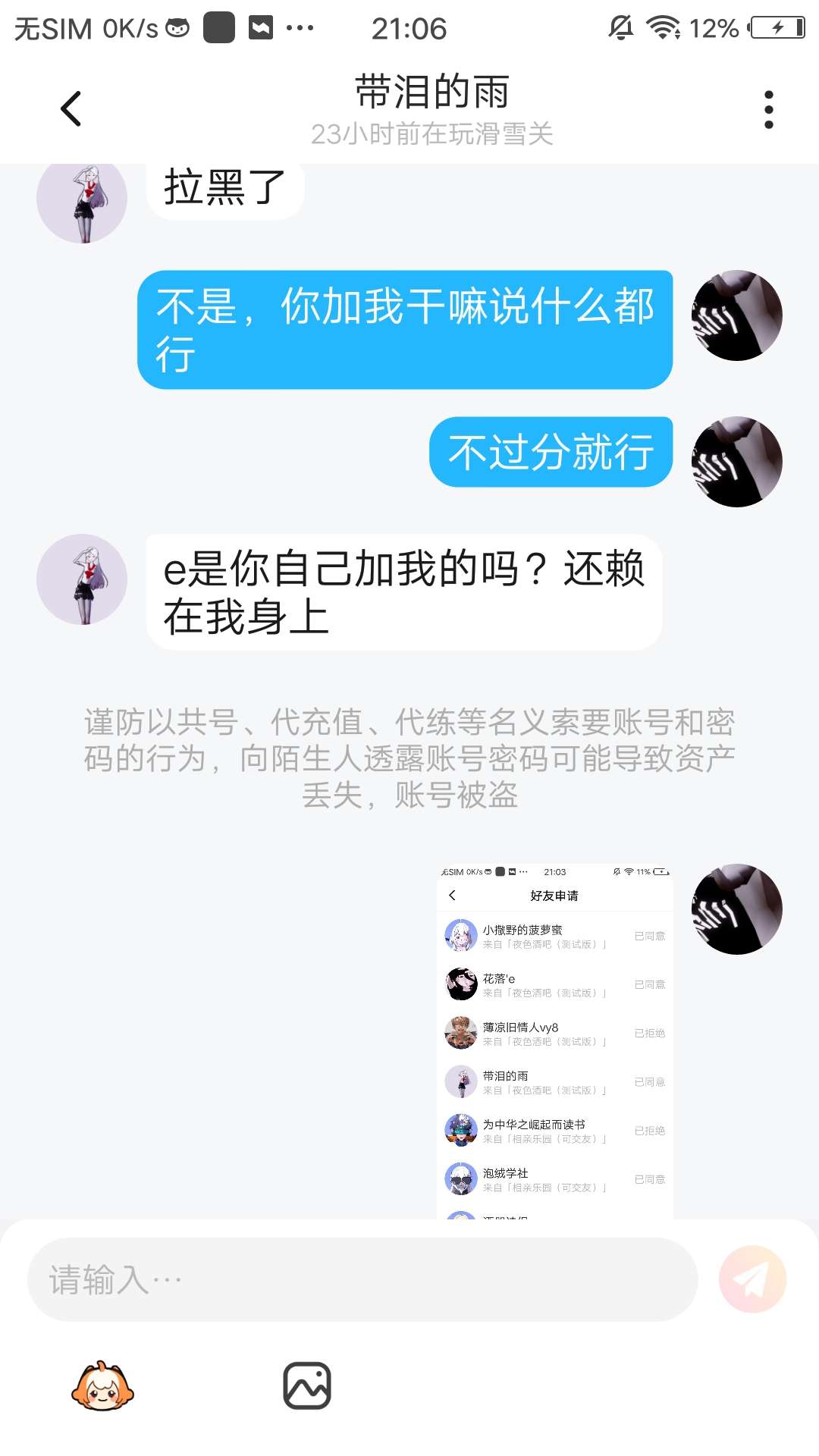Open the emoji sticker picker
This screenshot has height=1456, width=819.
point(102,1385)
